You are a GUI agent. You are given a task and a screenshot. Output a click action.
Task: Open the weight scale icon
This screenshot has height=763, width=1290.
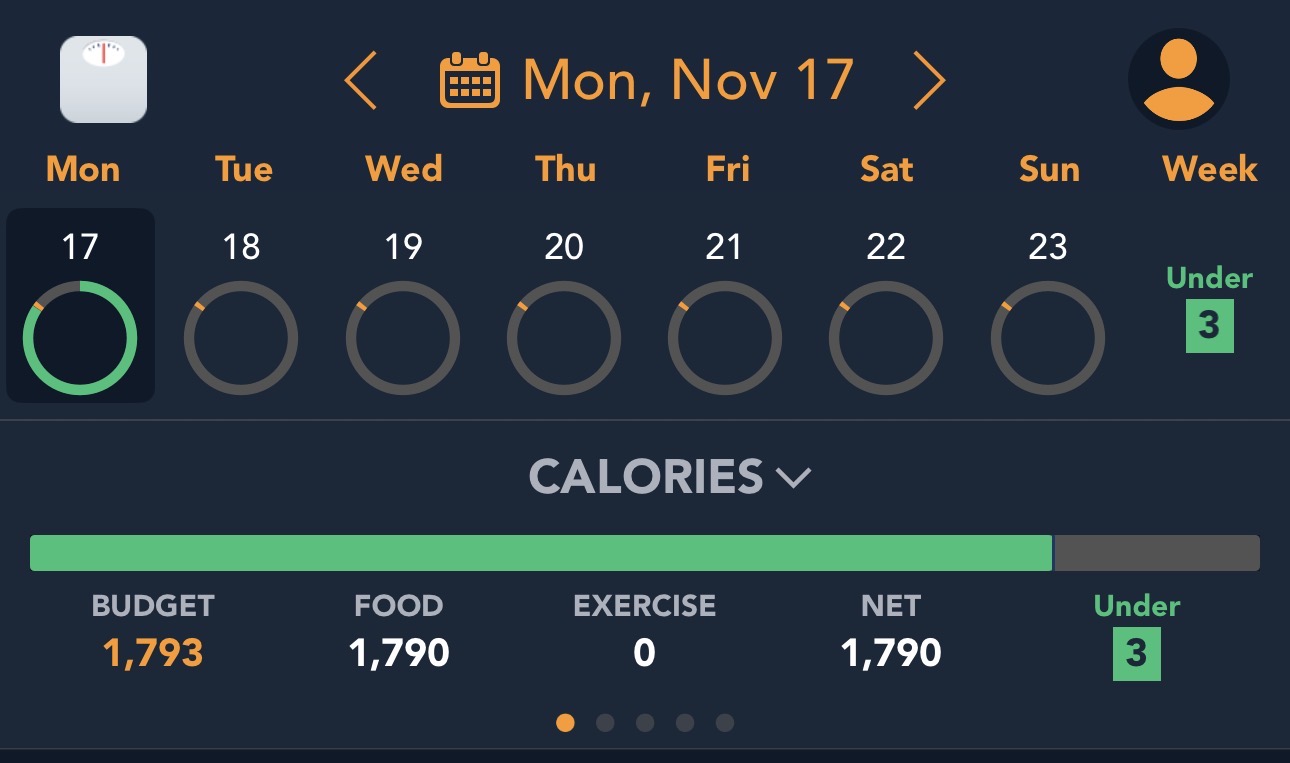coord(103,79)
